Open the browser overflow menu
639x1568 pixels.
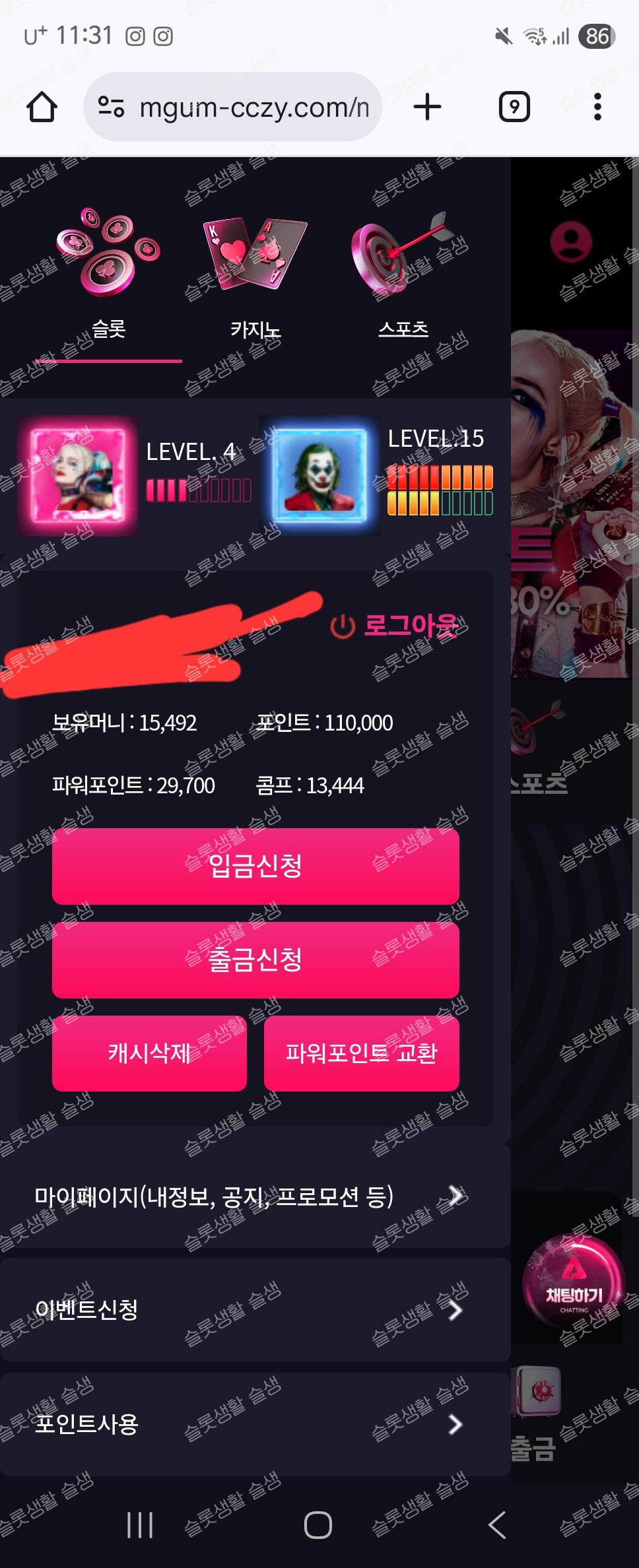point(597,107)
